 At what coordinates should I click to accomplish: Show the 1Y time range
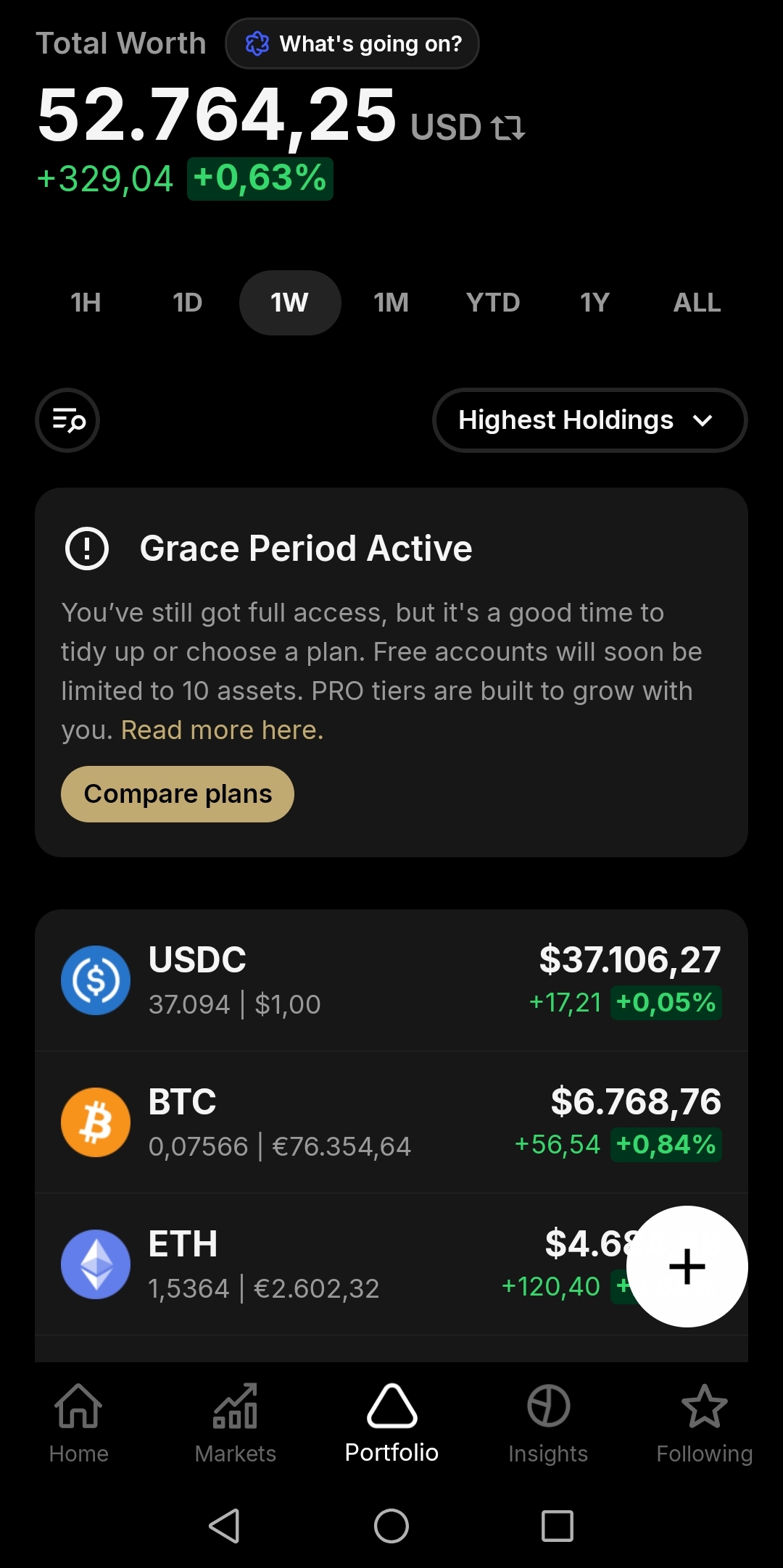pos(594,302)
